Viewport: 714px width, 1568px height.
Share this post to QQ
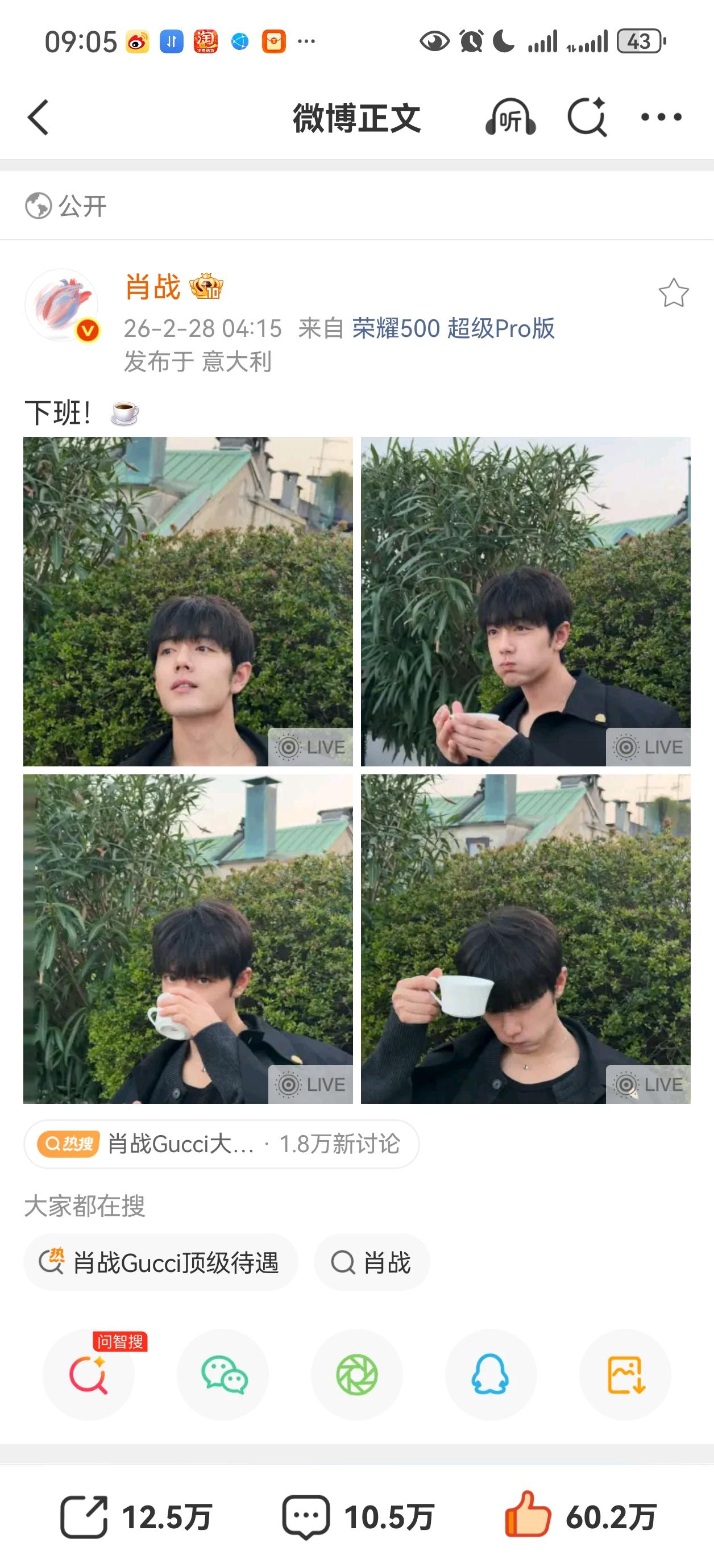point(491,1375)
